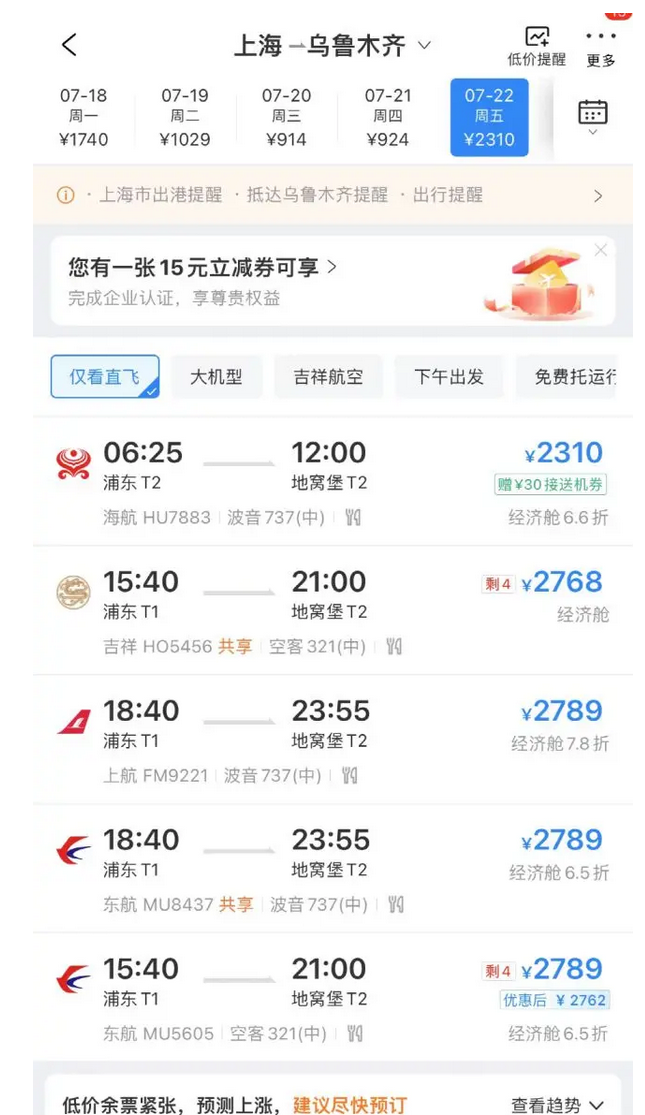The image size is (645, 1115).
Task: Select the 07-19 date tab
Action: pos(185,117)
